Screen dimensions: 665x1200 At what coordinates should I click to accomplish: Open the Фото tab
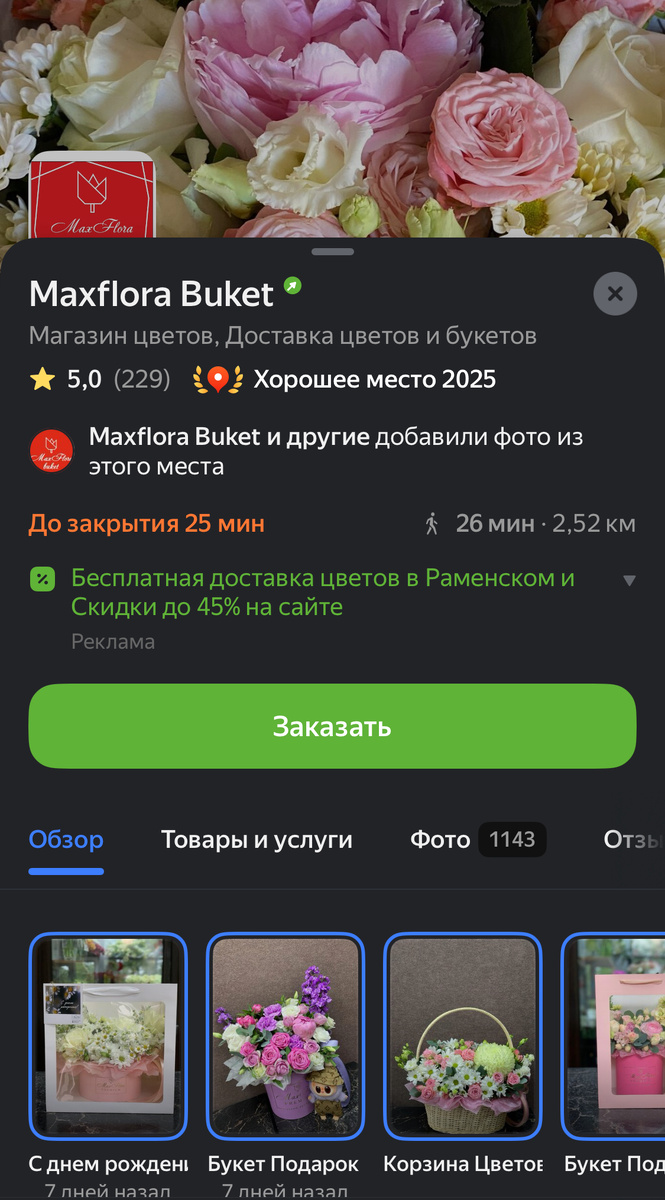[477, 840]
